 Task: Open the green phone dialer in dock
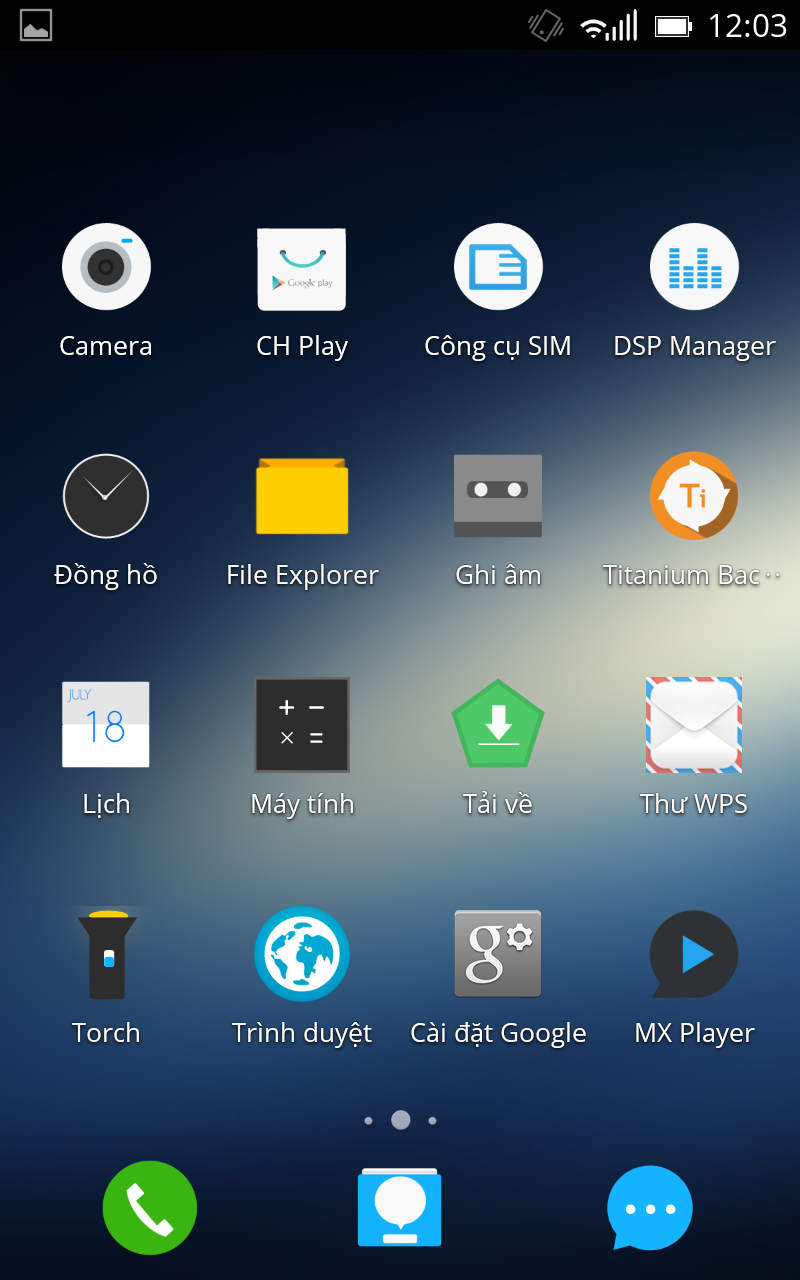[150, 1207]
